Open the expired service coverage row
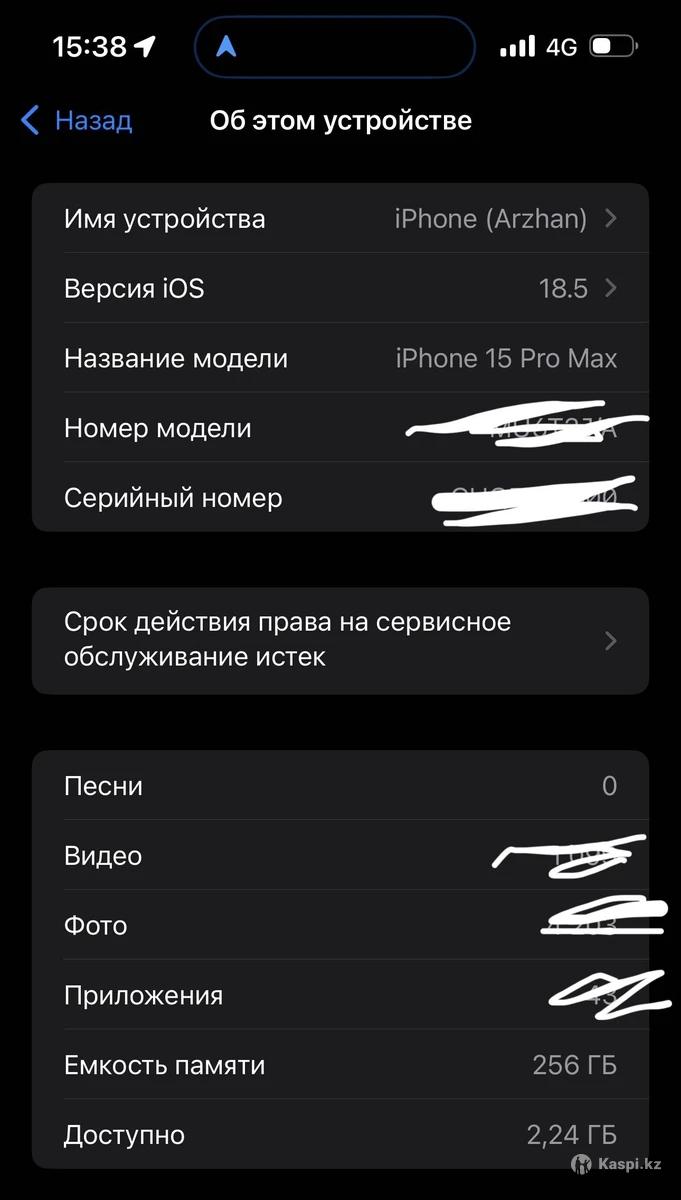This screenshot has width=681, height=1200. tap(340, 640)
